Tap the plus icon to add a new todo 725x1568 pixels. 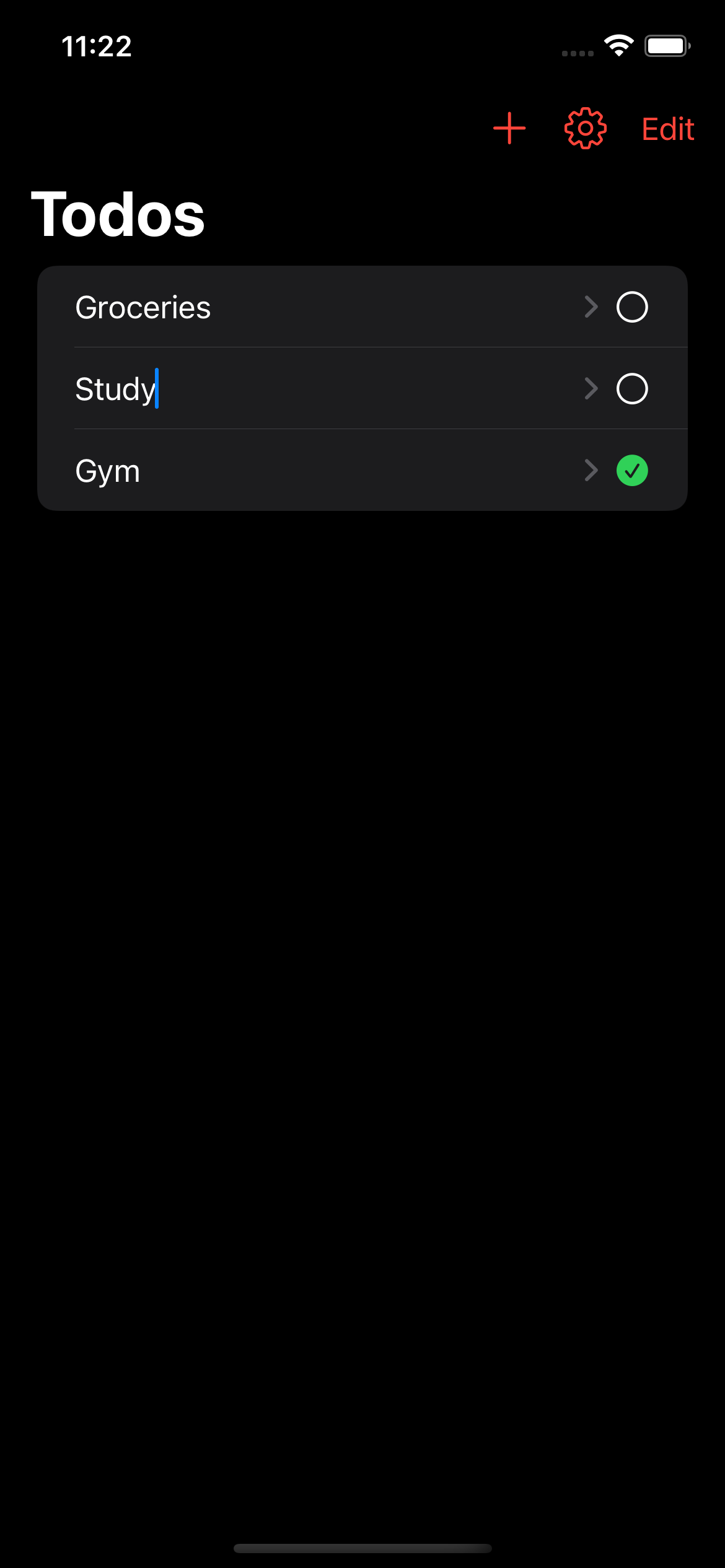[508, 128]
